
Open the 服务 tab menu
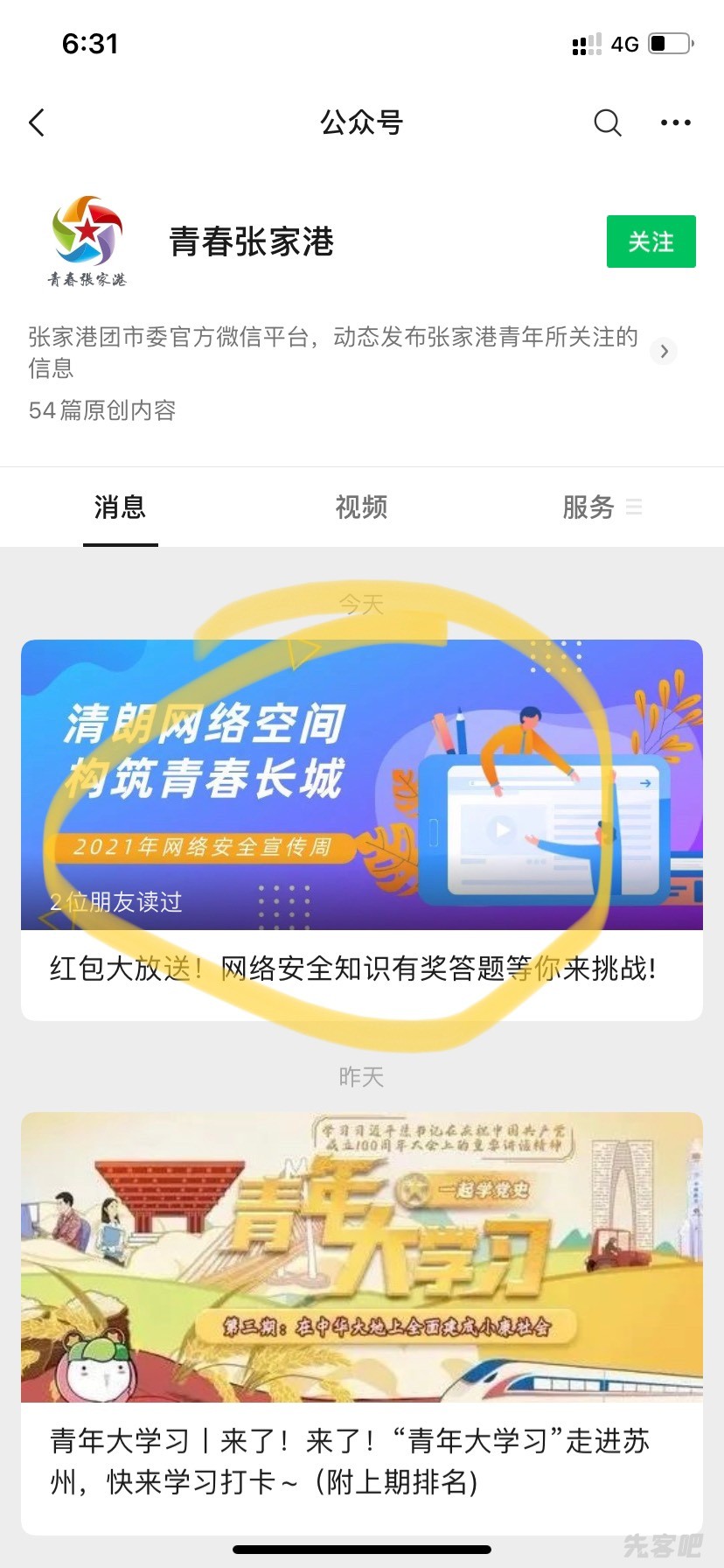coord(602,507)
